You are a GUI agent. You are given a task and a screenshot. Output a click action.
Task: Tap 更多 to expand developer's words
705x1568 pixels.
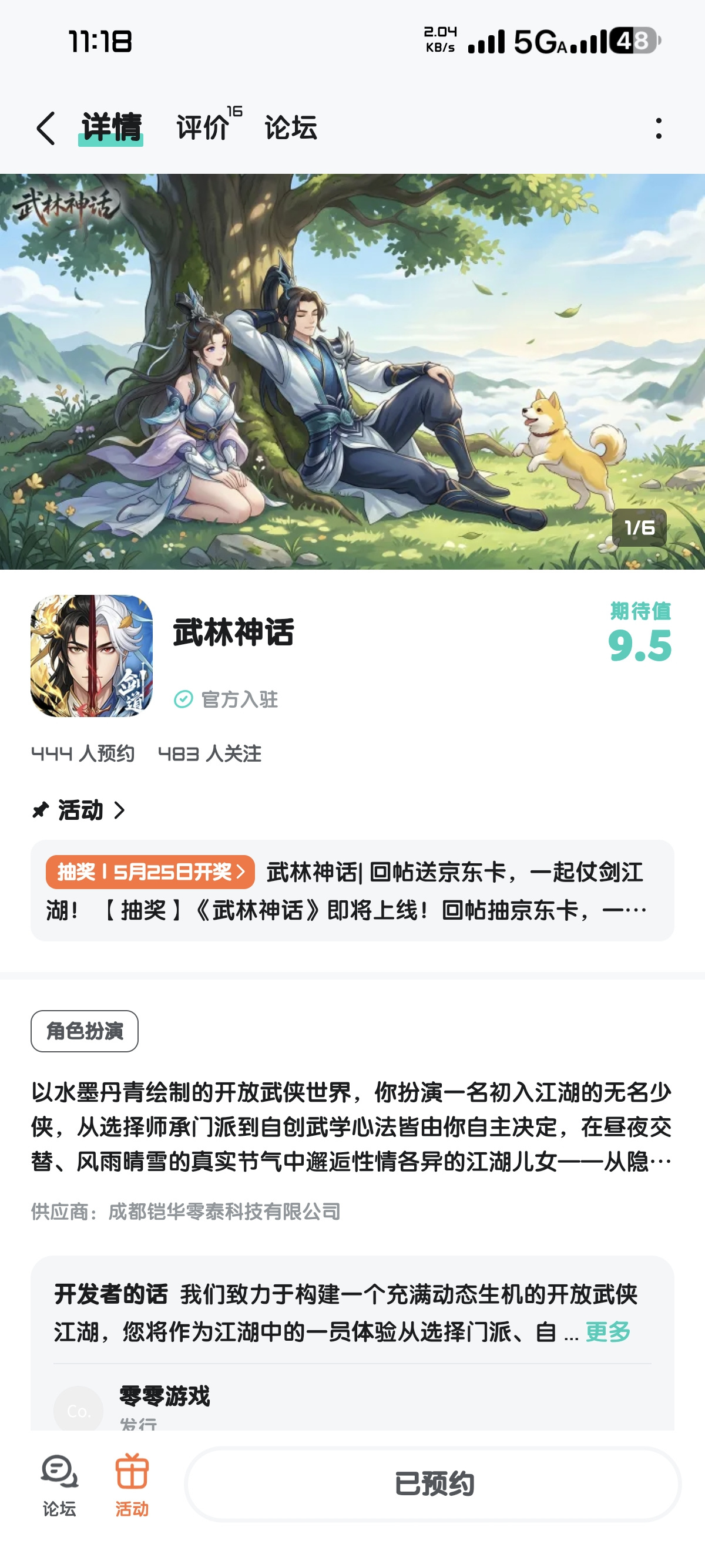pyautogui.click(x=607, y=1332)
